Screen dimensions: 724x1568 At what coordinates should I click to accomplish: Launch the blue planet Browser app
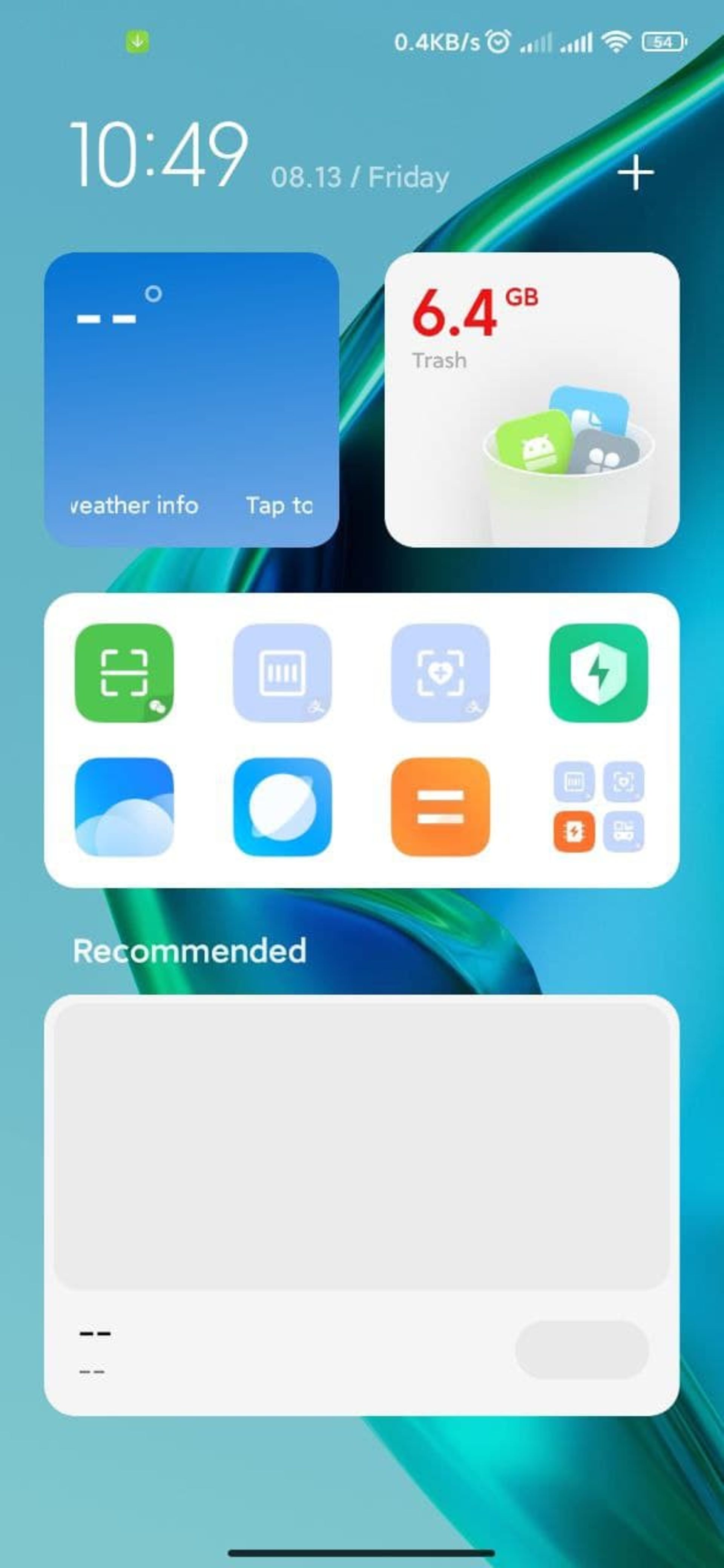(282, 807)
